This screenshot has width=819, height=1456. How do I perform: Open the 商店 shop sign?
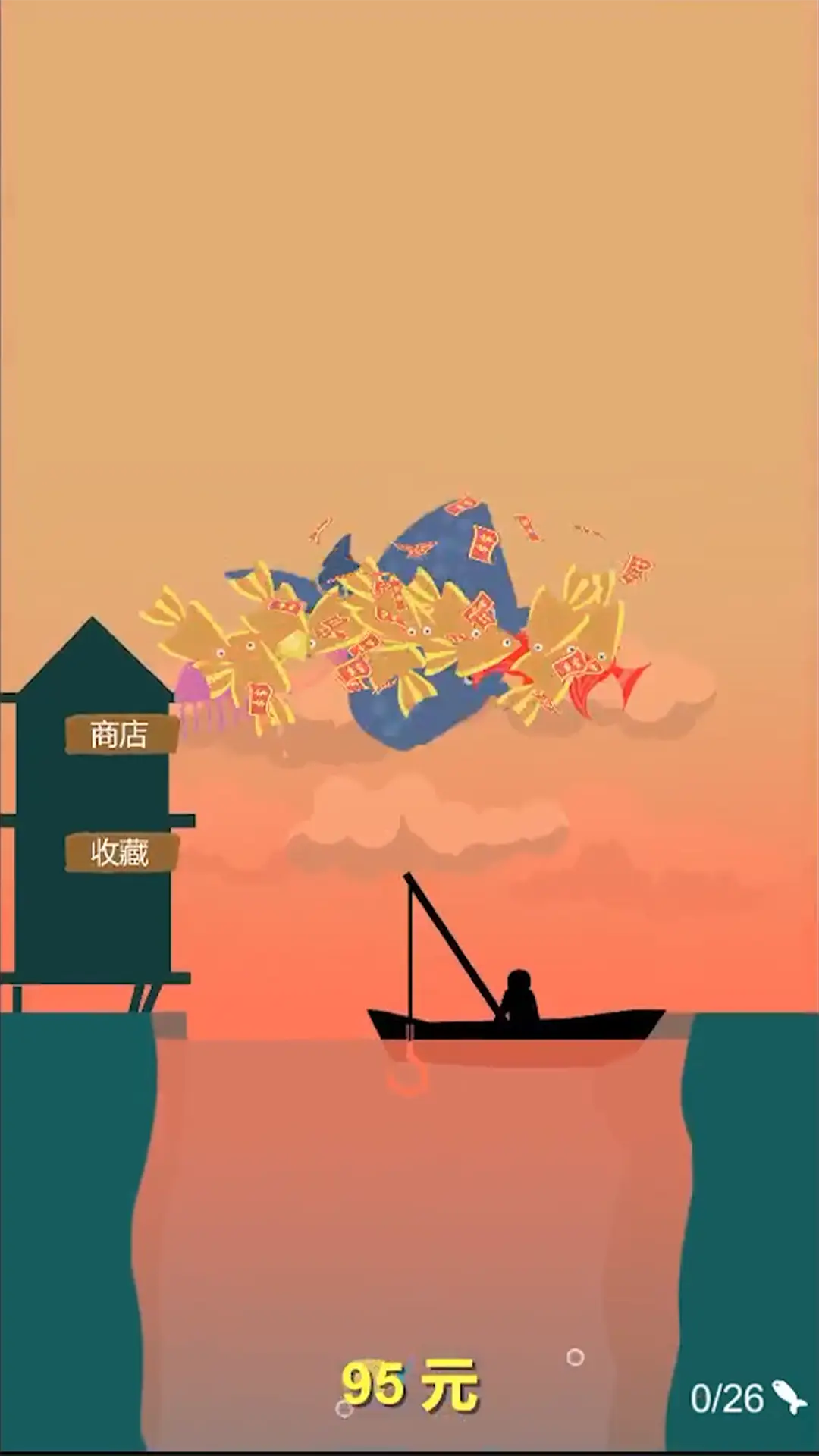tap(121, 734)
